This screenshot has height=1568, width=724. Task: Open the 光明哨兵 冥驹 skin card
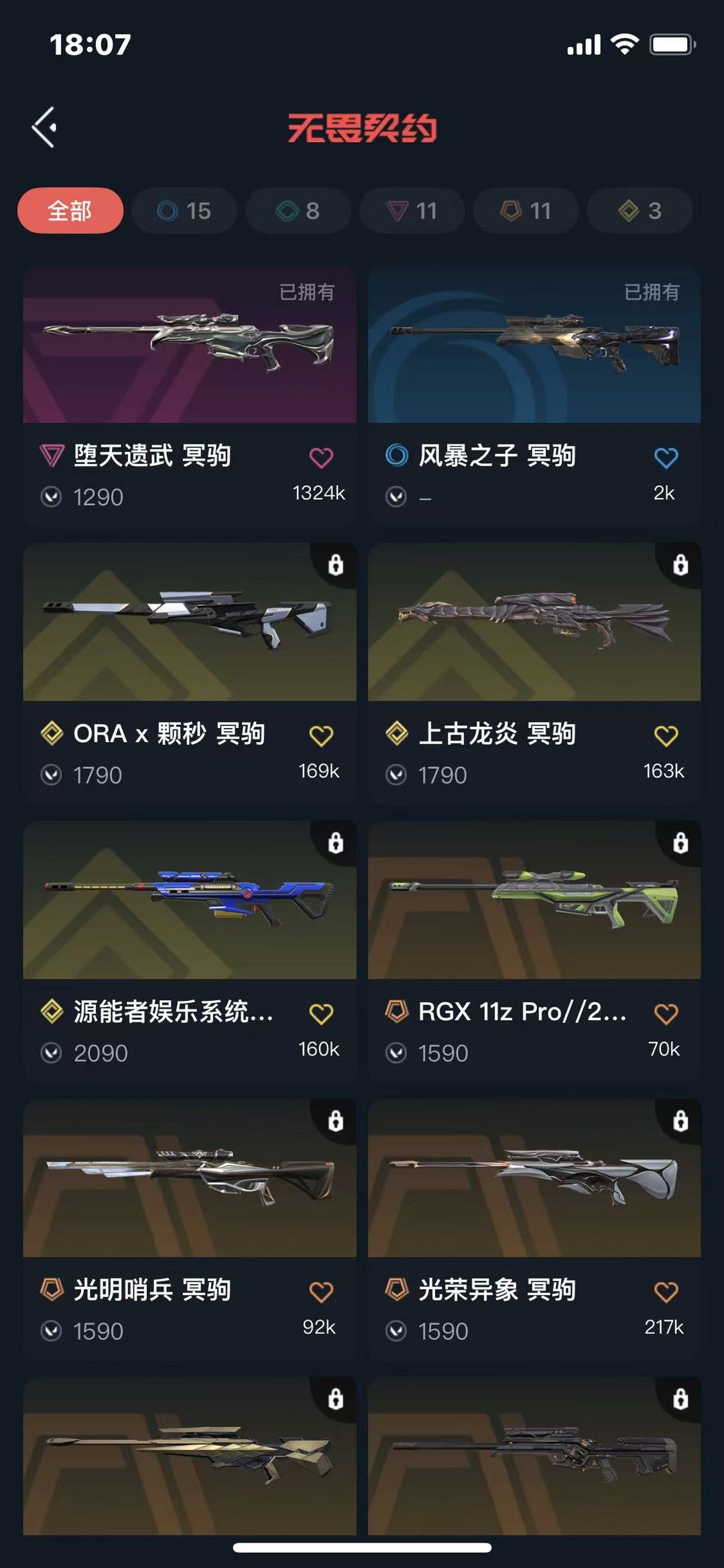[190, 1179]
